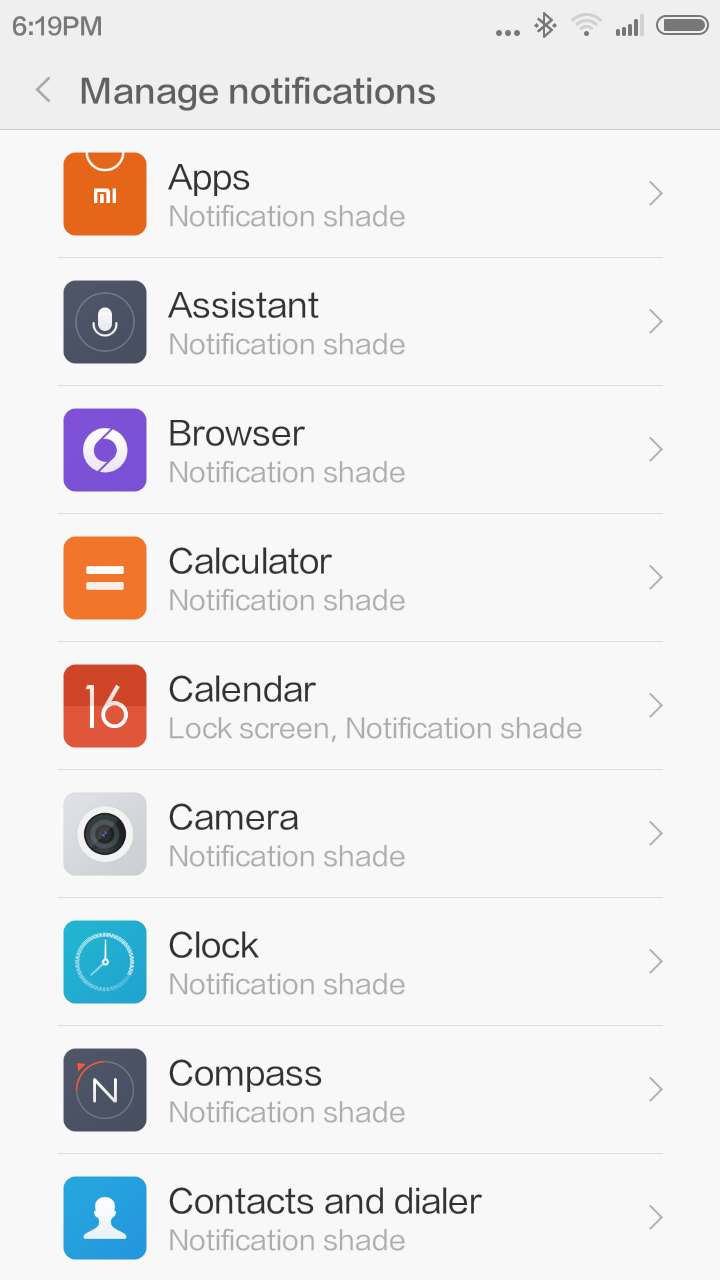Tap the Calendar entry
The width and height of the screenshot is (720, 1280).
point(360,706)
